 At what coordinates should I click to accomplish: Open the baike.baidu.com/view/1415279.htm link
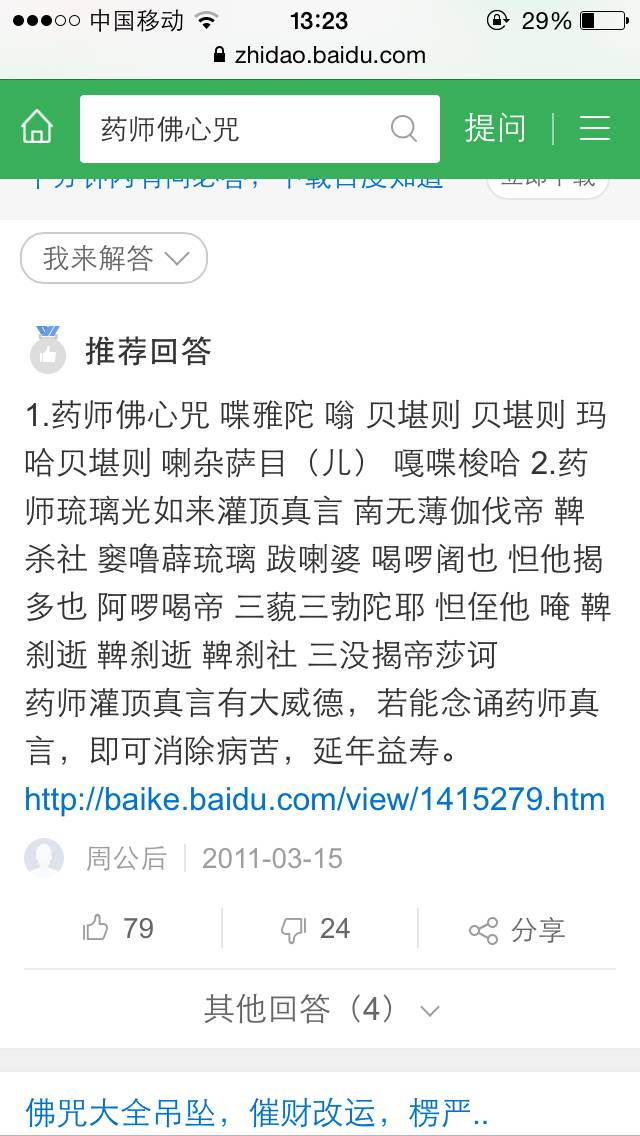pyautogui.click(x=314, y=799)
